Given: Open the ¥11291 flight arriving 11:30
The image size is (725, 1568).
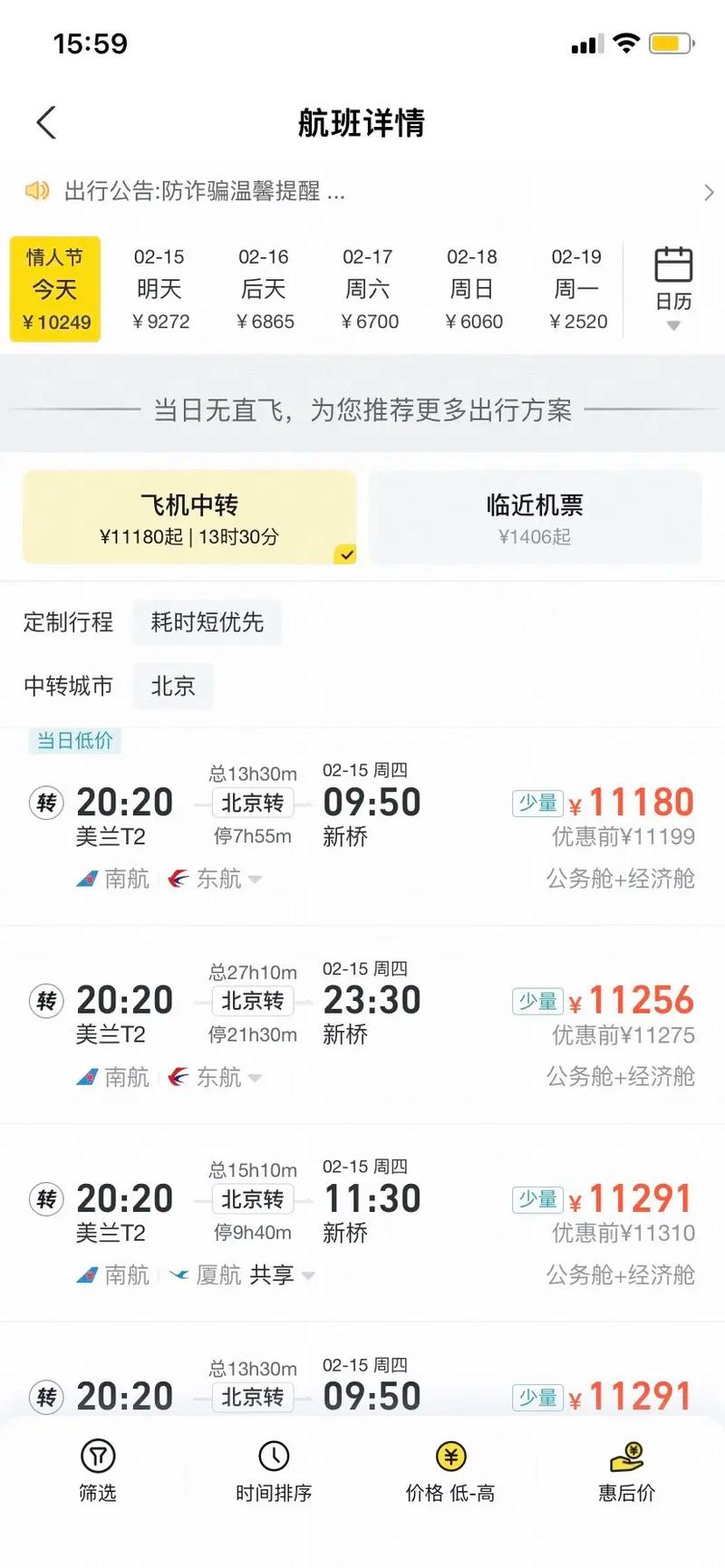Looking at the screenshot, I should tap(362, 1223).
